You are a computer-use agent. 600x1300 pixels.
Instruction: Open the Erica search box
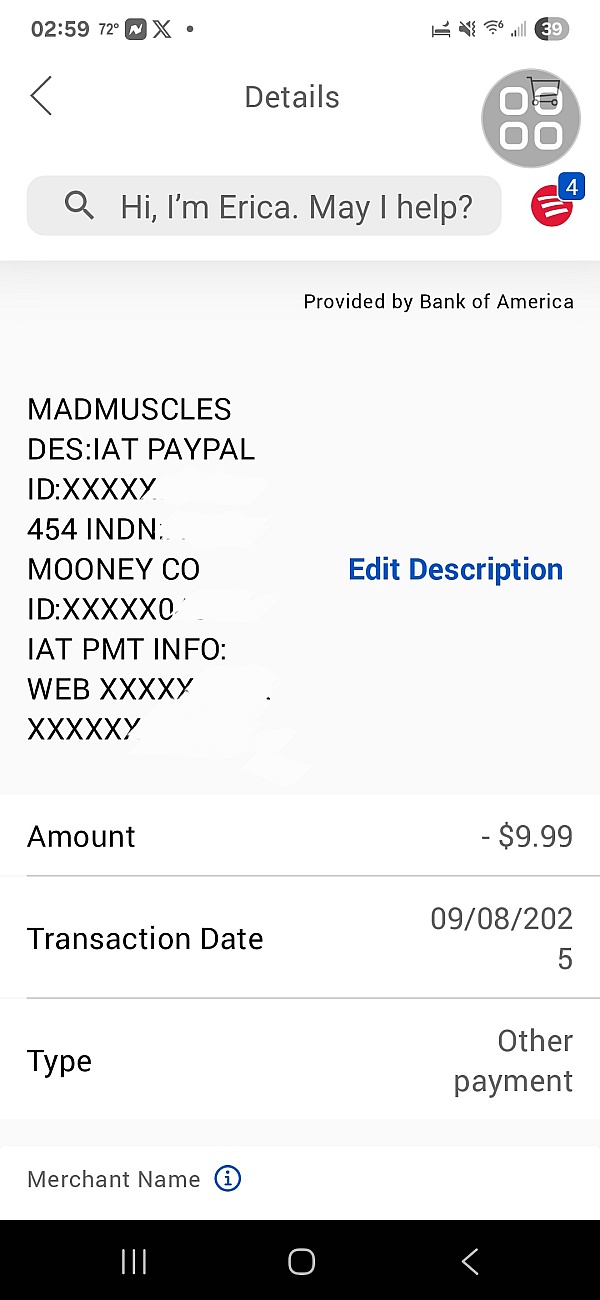tap(264, 207)
